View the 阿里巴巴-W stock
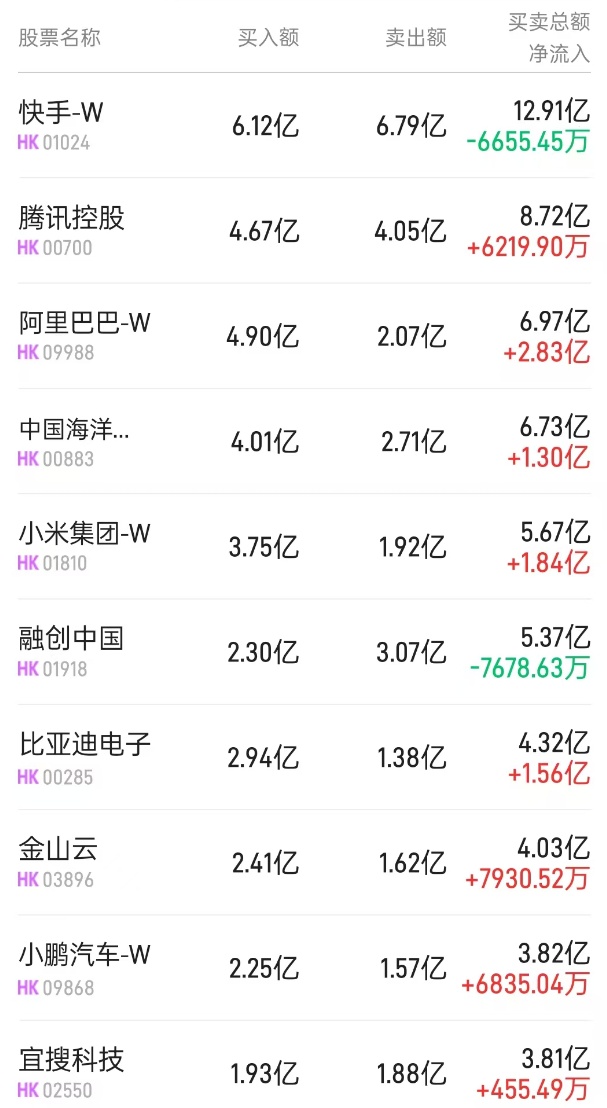Image resolution: width=607 pixels, height=1108 pixels. (x=85, y=323)
